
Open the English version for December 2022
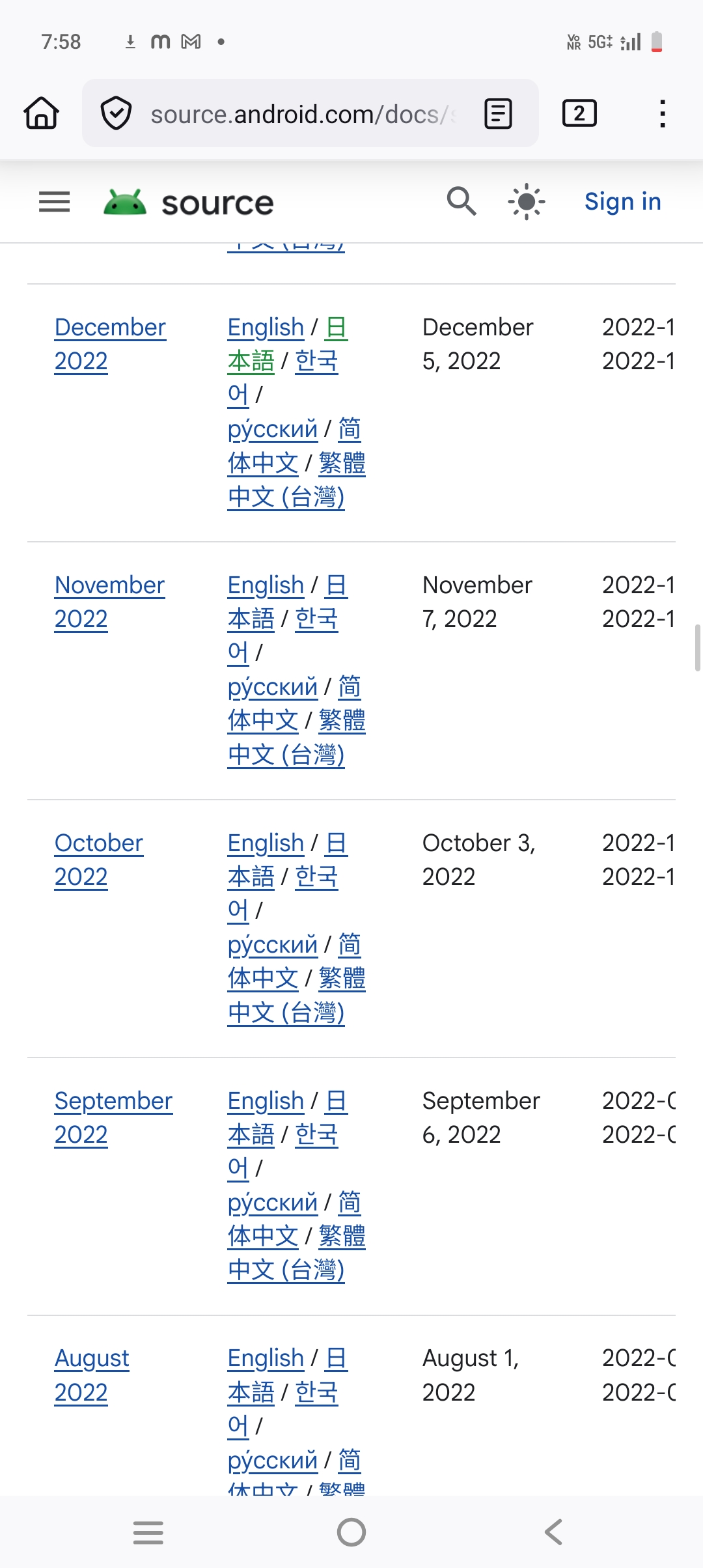tap(266, 328)
